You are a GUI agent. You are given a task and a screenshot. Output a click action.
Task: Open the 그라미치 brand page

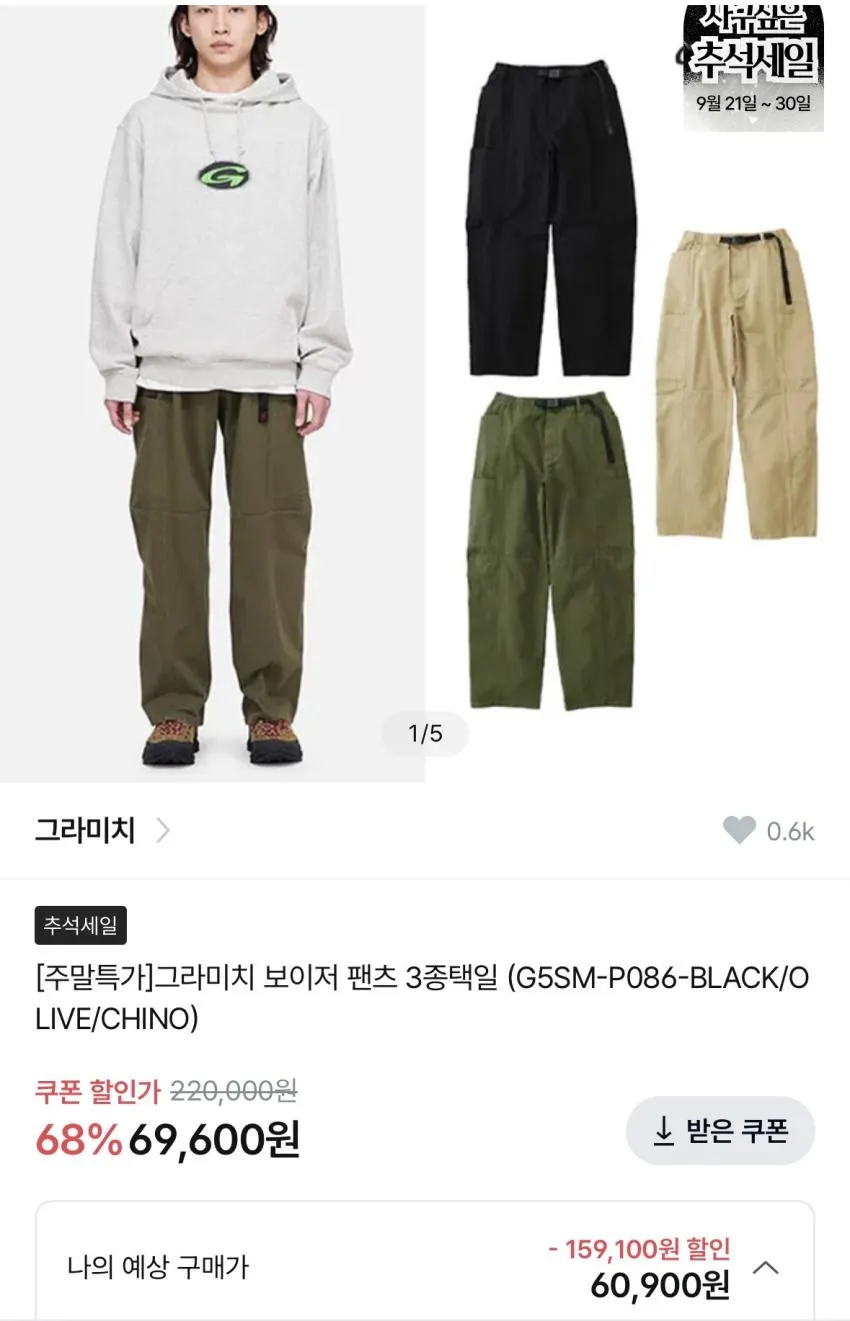coord(103,830)
